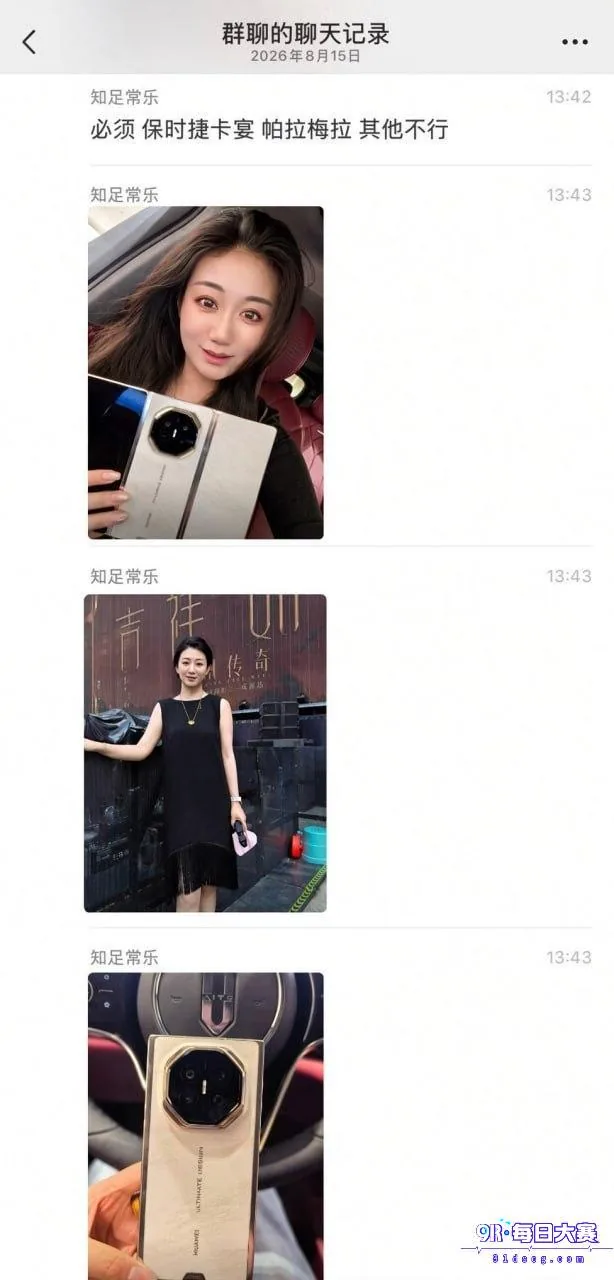614x1280 pixels.
Task: Open the three-dot overflow menu
Action: click(x=575, y=42)
